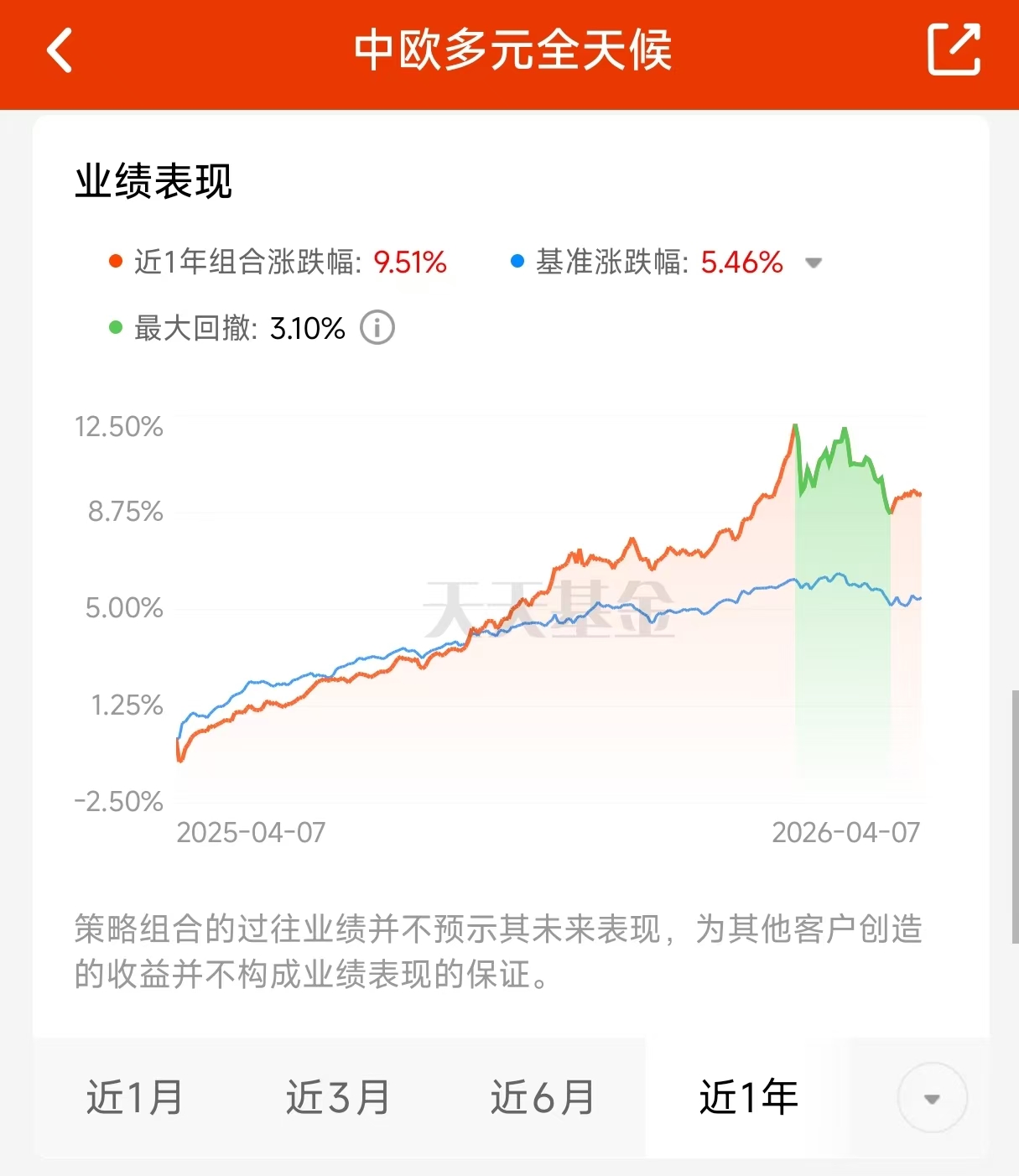The image size is (1019, 1176).
Task: Share this portfolio page
Action: coord(954,49)
